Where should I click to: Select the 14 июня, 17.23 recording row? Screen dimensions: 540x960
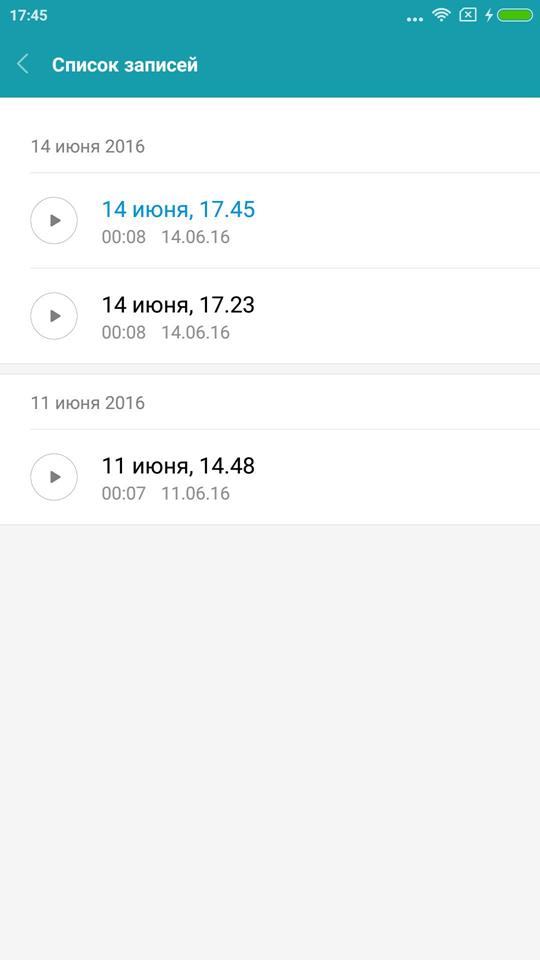(270, 316)
